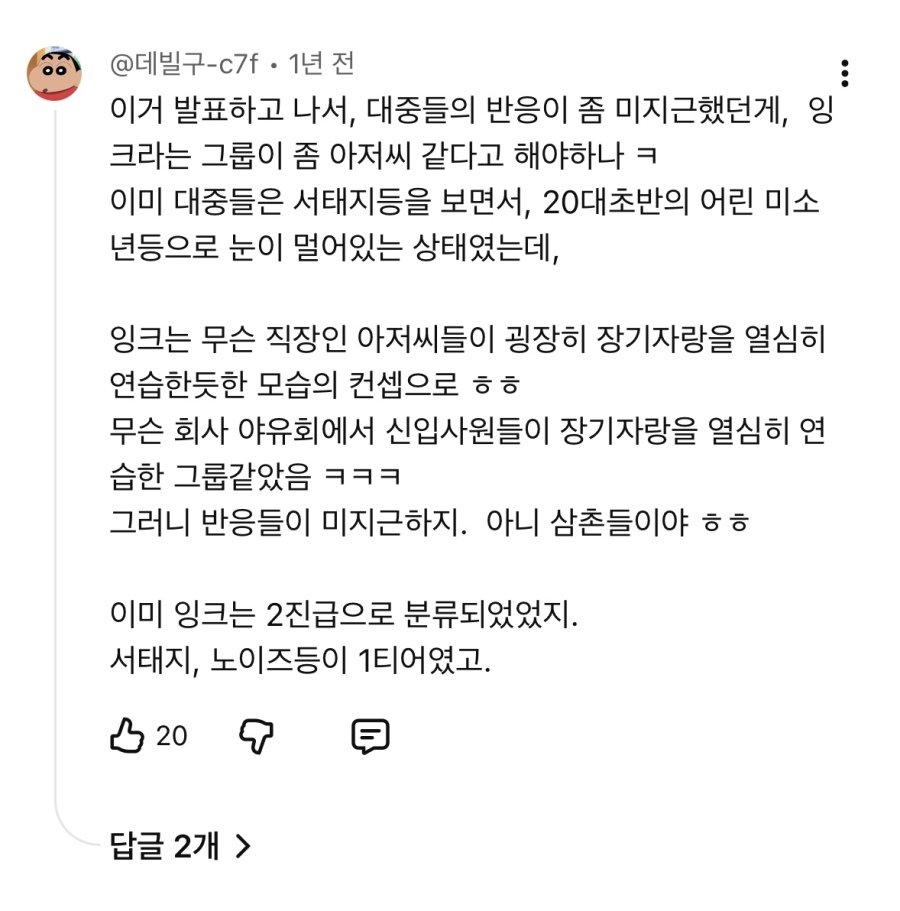Open the comment's three-dot overflow menu
This screenshot has width=900, height=911.
[x=845, y=74]
